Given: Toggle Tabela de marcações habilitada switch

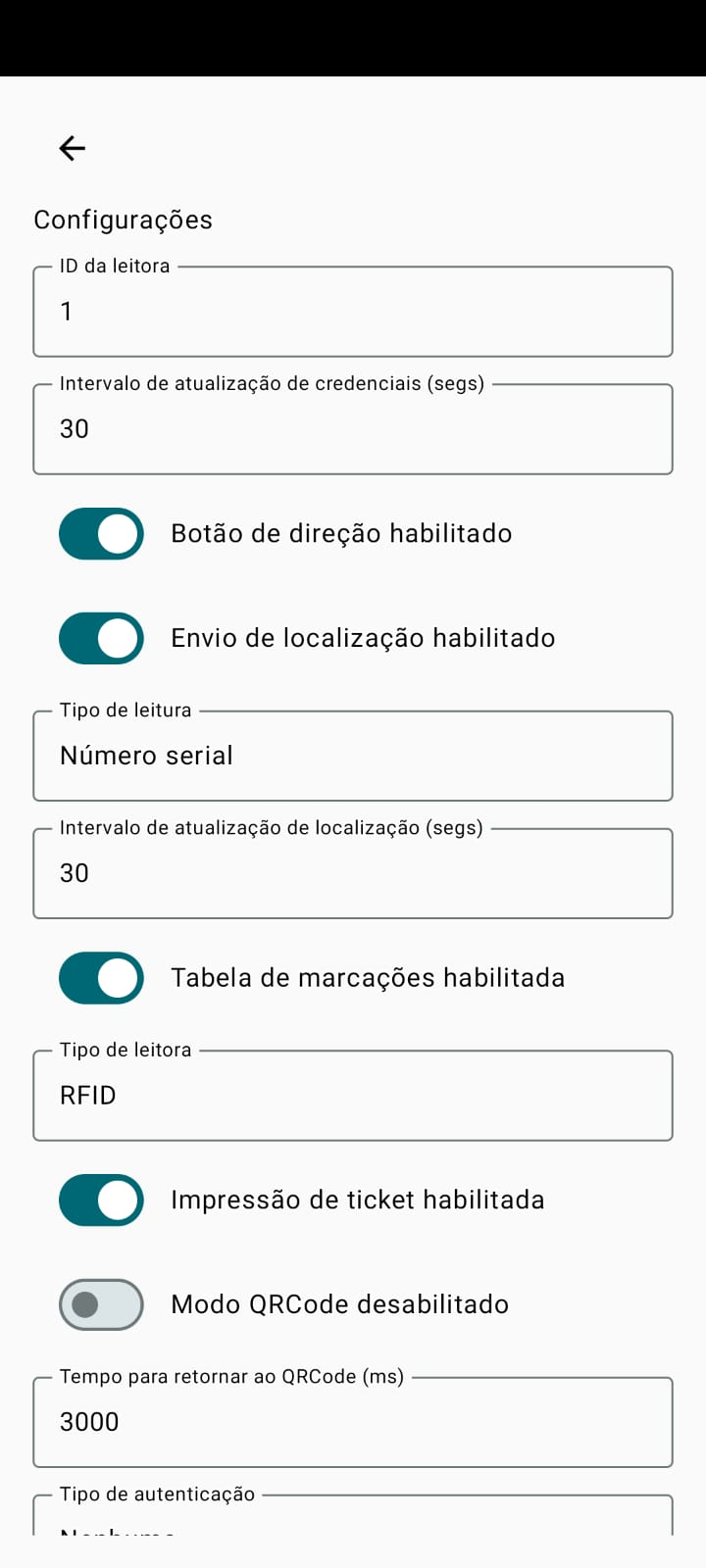Looking at the screenshot, I should point(102,978).
